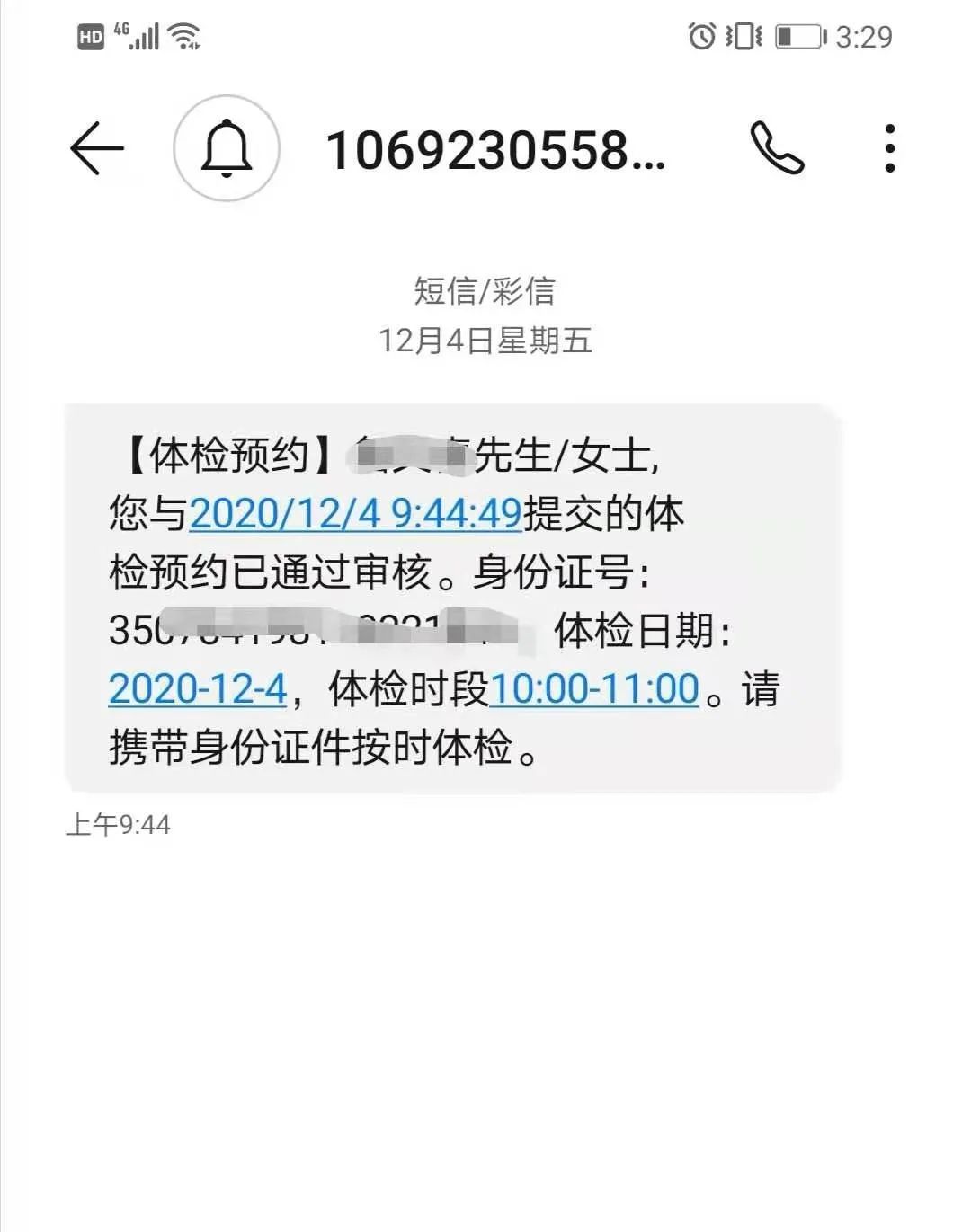Open the 2020-12-4 exam date link

[x=198, y=689]
